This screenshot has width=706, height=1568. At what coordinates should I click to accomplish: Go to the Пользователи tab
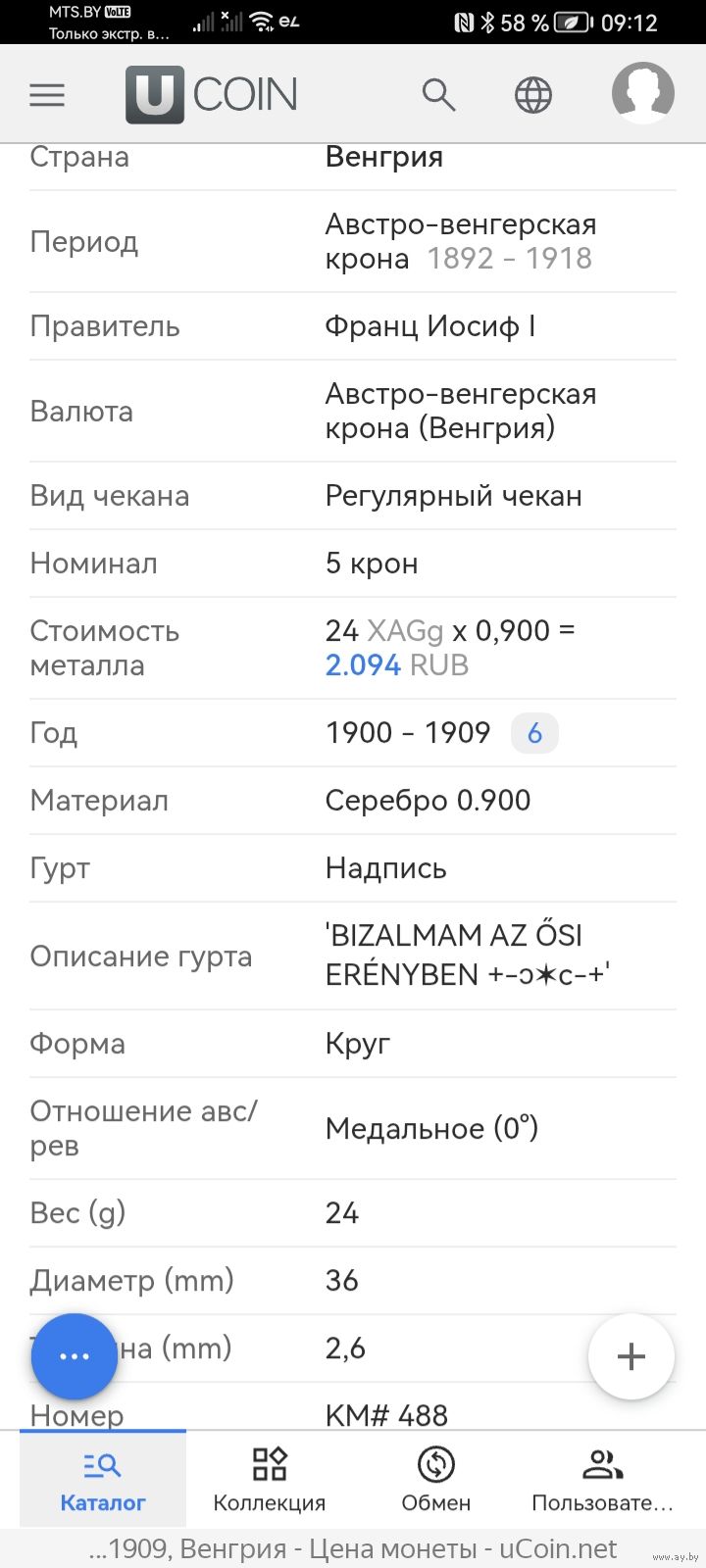point(603,1479)
